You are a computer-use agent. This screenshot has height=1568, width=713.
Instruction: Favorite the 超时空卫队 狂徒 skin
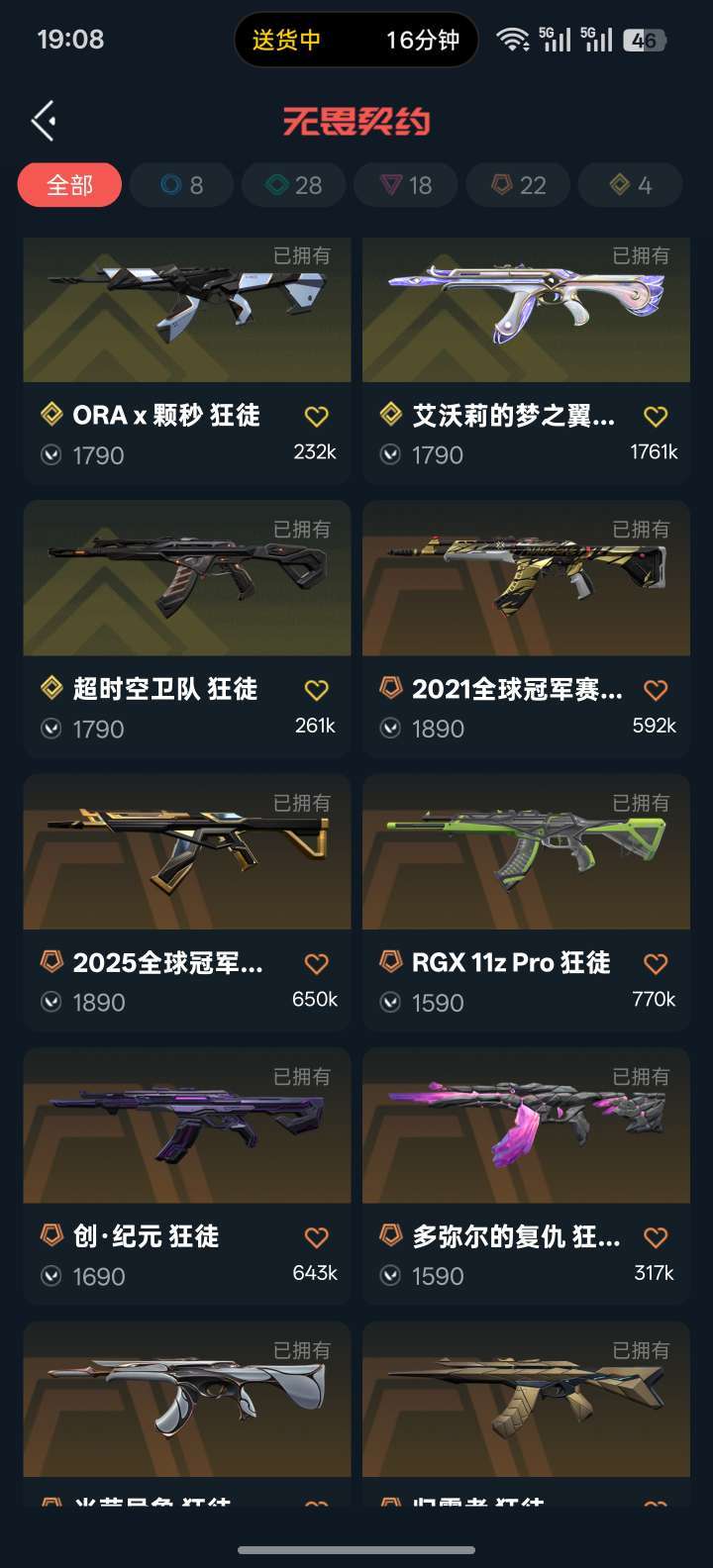(x=316, y=690)
